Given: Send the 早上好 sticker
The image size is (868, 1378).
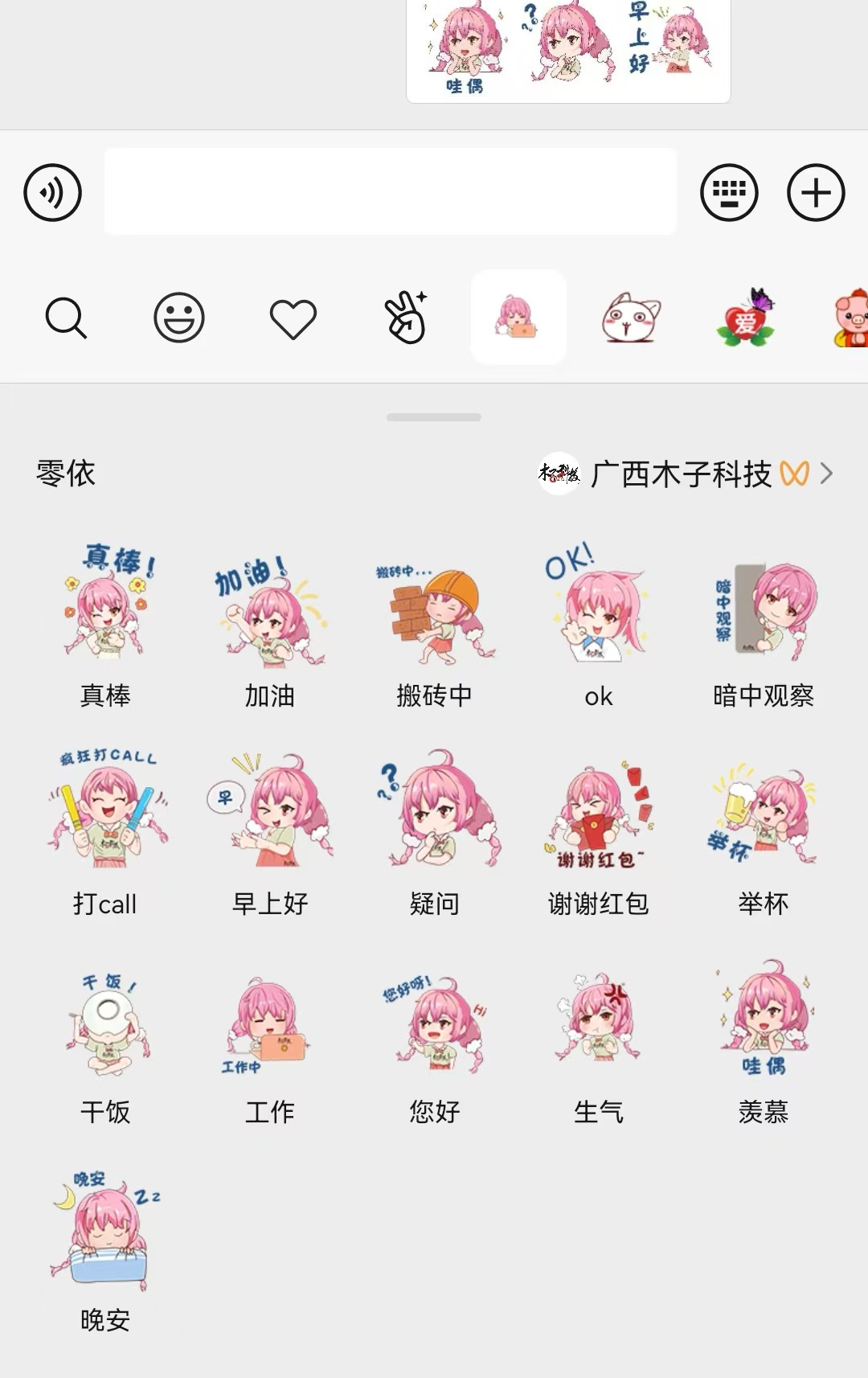Looking at the screenshot, I should [x=270, y=810].
